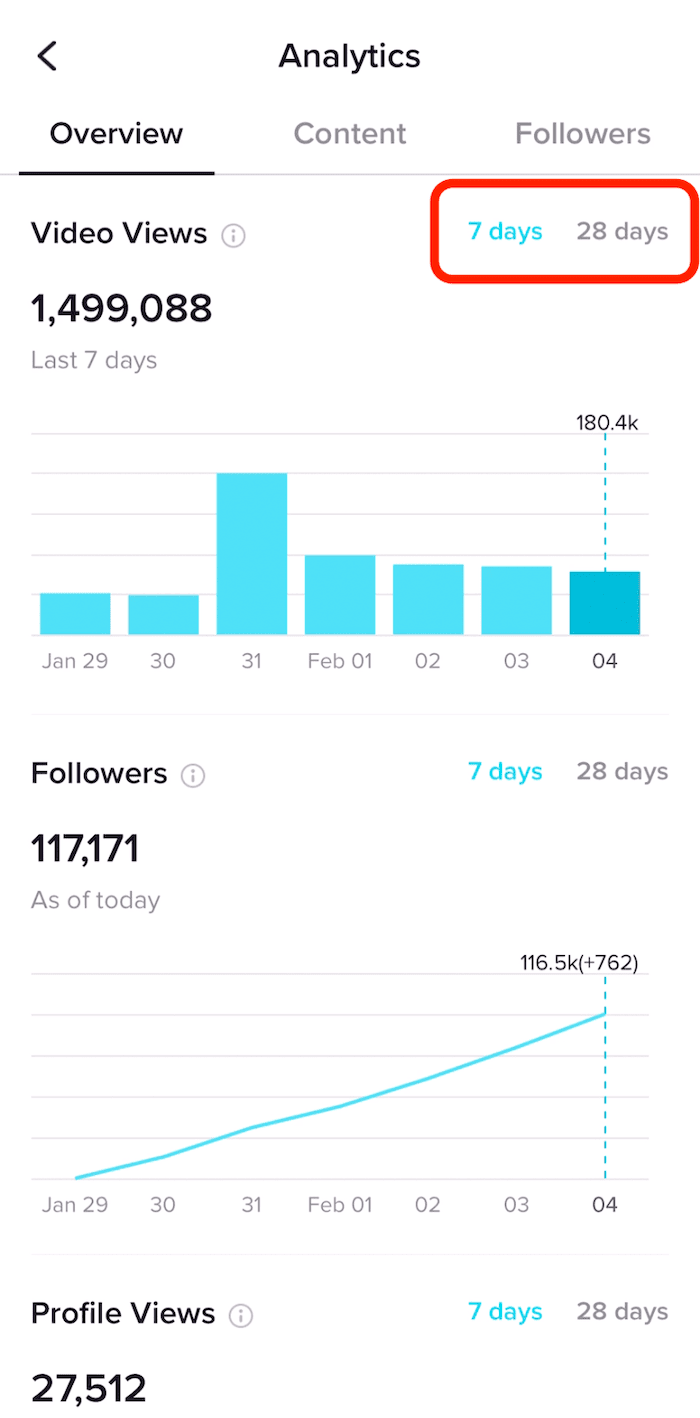700x1418 pixels.
Task: Switch to the Followers tab
Action: (583, 134)
